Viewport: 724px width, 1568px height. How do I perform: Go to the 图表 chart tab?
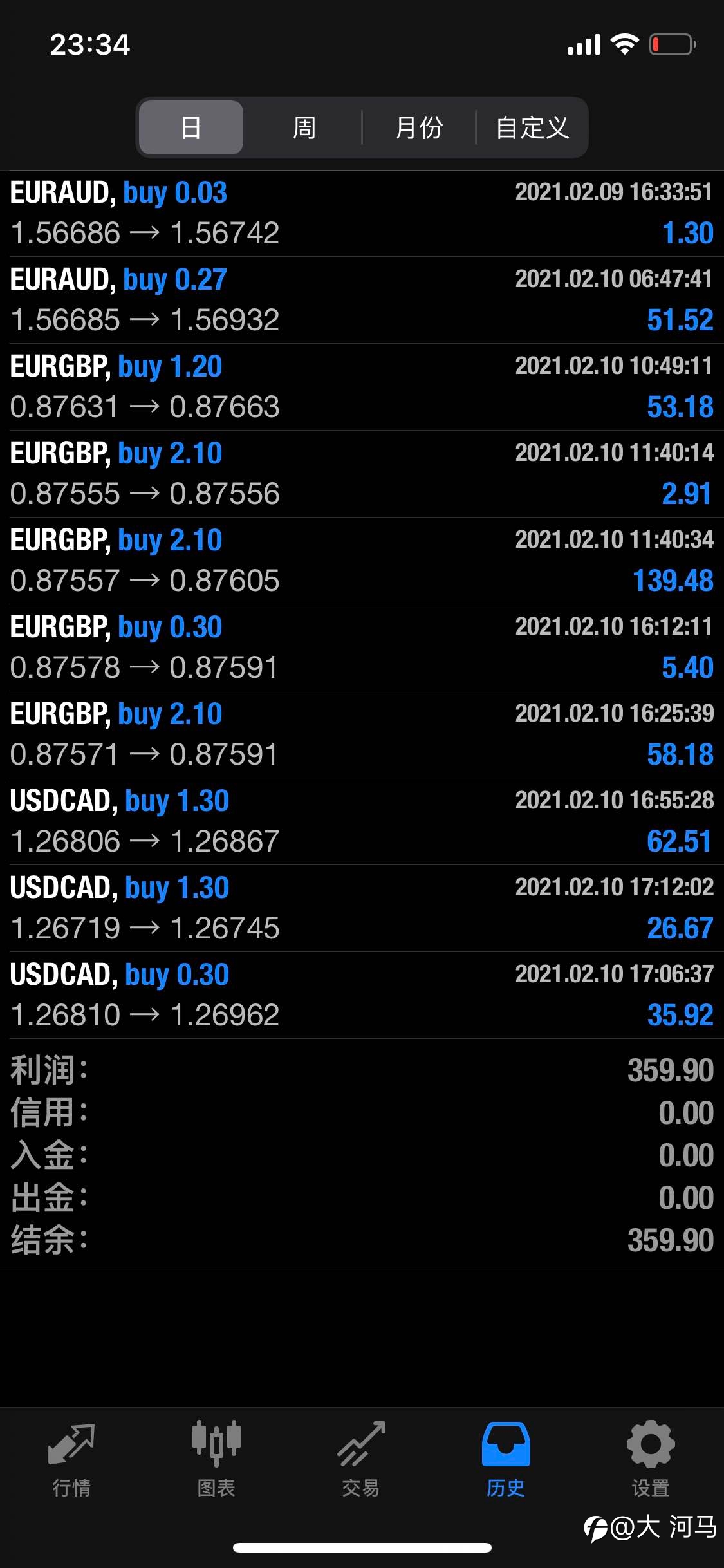click(216, 1459)
